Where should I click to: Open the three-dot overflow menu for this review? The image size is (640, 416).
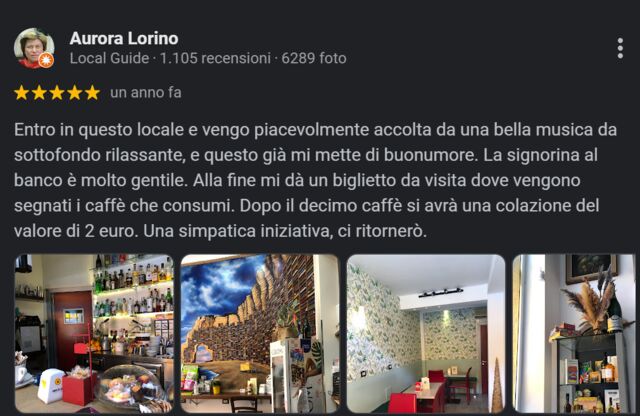tap(620, 48)
